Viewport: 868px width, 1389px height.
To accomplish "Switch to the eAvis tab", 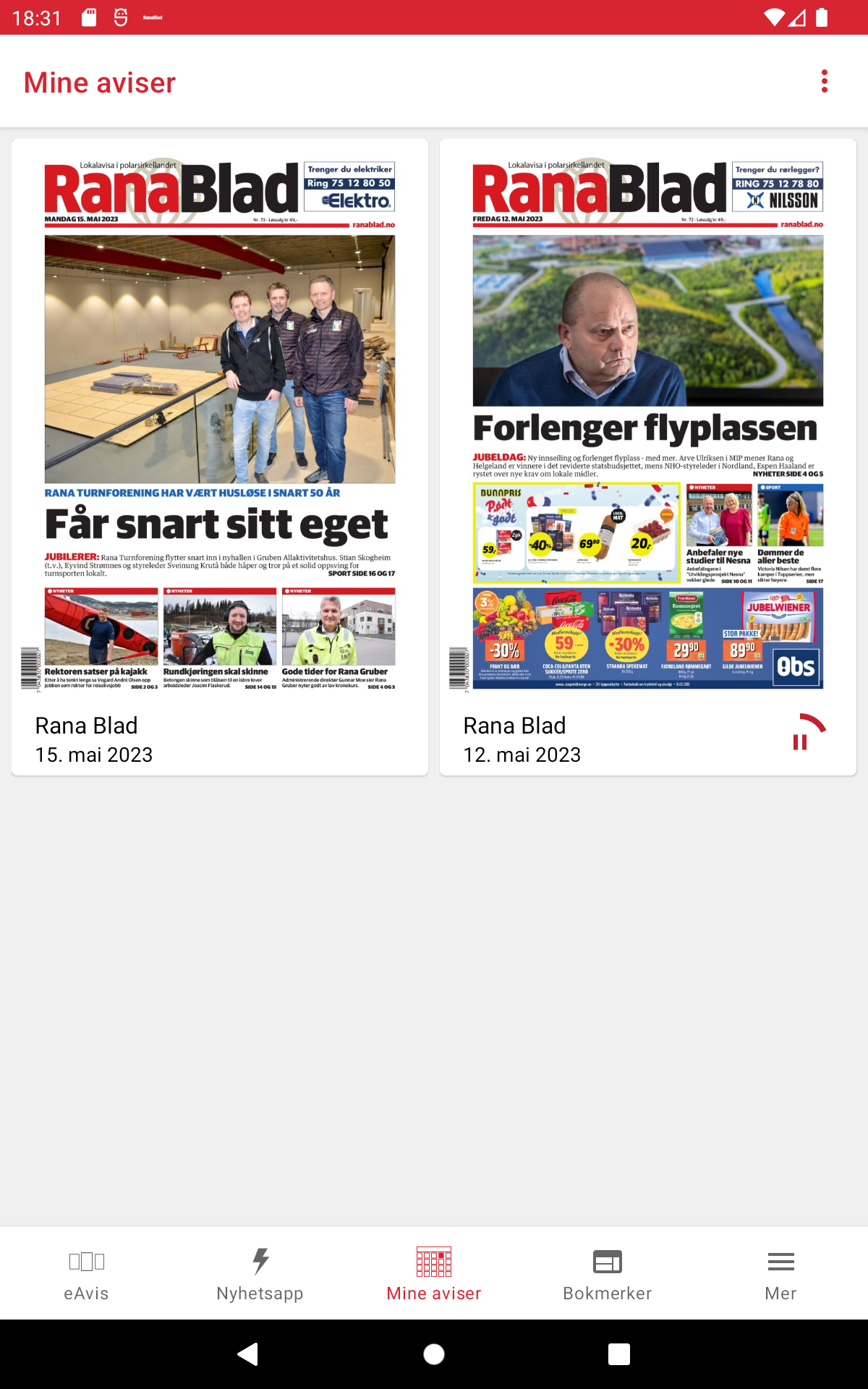I will click(x=87, y=1274).
